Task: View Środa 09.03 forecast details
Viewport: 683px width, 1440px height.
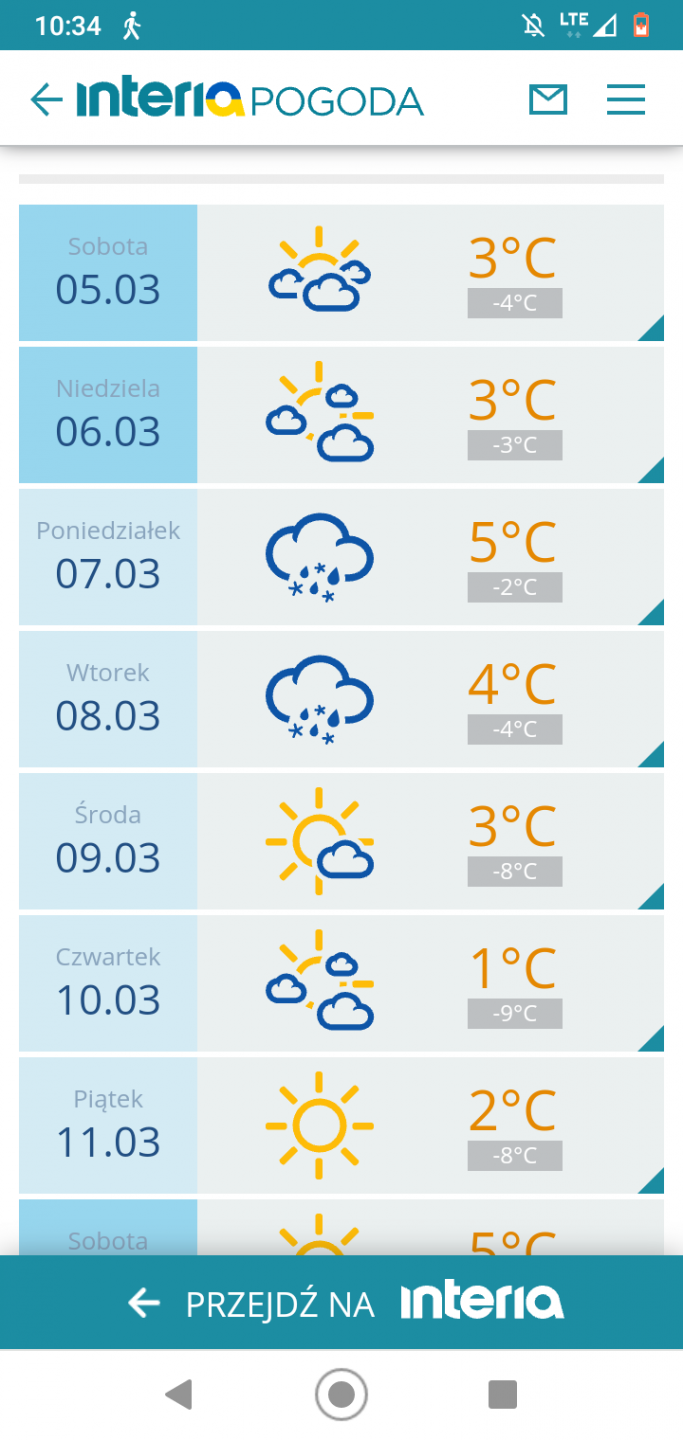Action: pyautogui.click(x=341, y=841)
